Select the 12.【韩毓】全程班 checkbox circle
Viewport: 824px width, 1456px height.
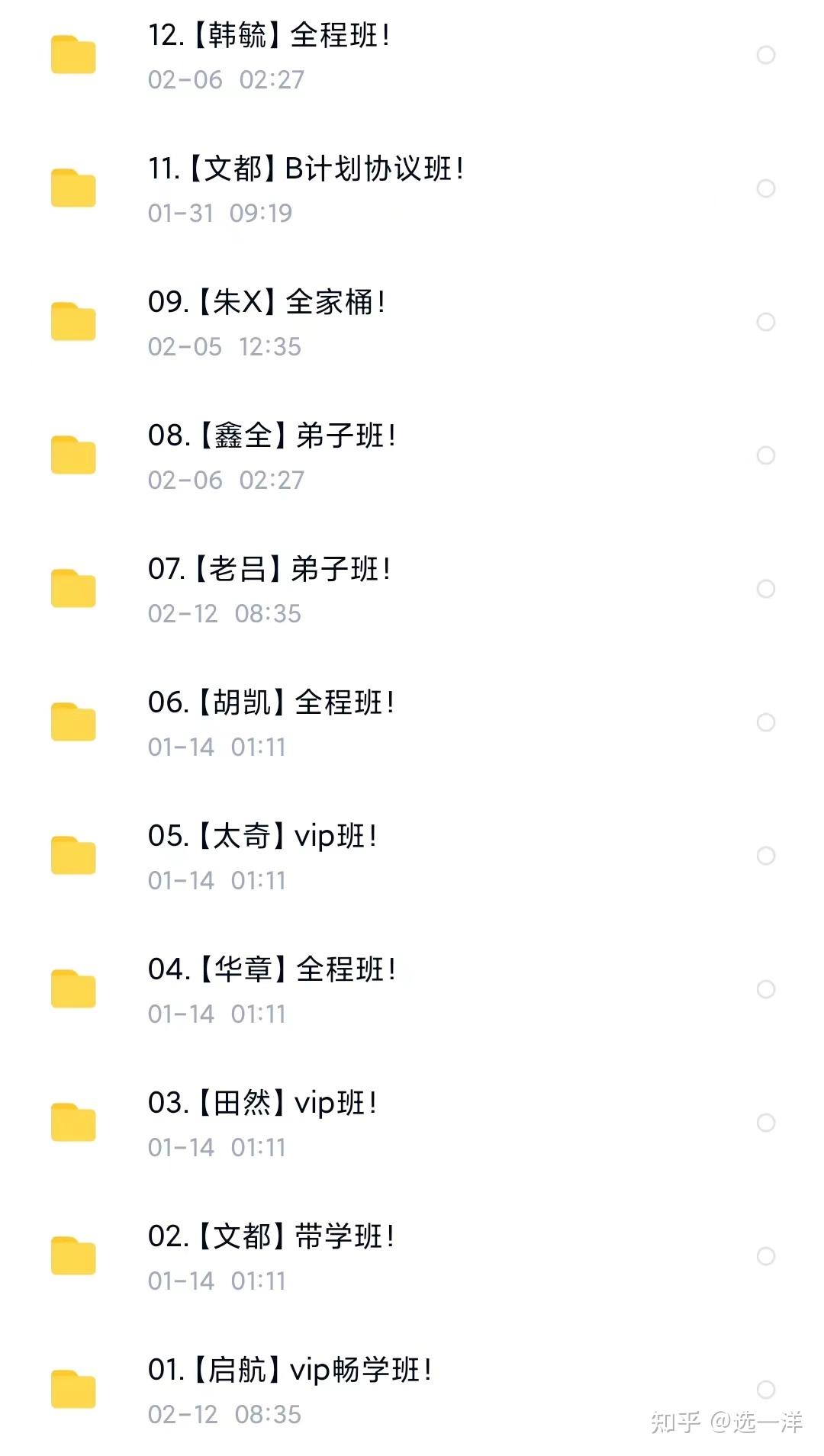pos(766,55)
